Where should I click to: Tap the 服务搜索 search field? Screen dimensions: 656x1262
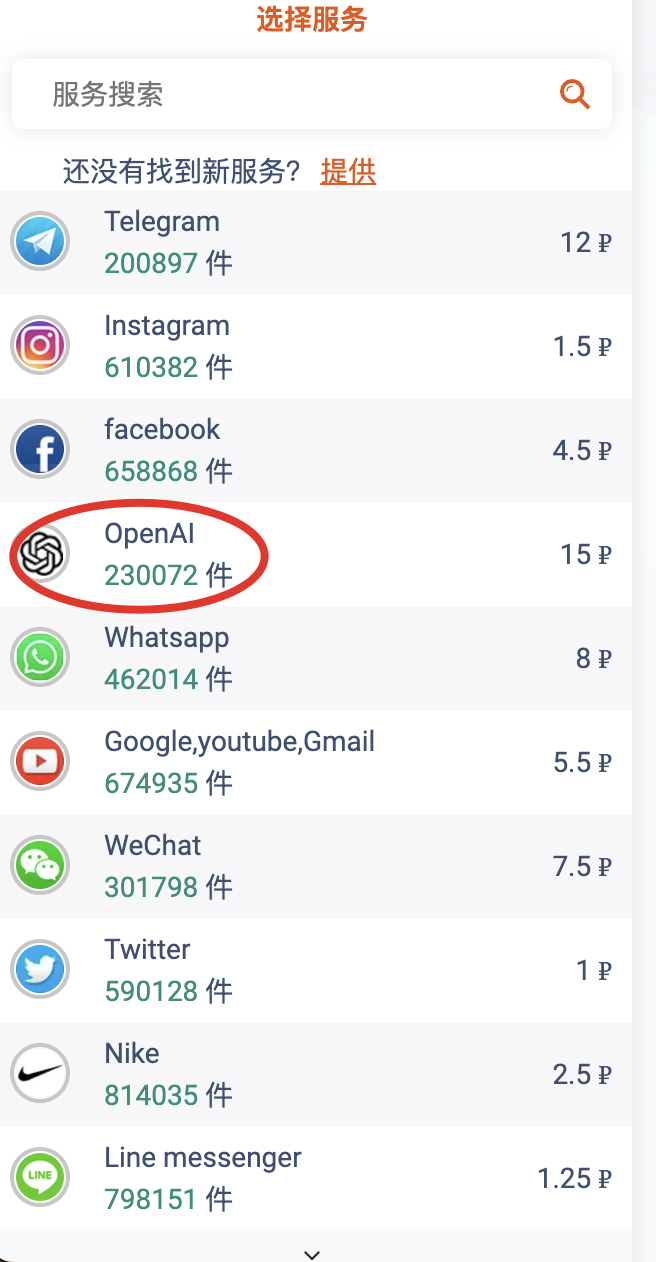pos(311,95)
